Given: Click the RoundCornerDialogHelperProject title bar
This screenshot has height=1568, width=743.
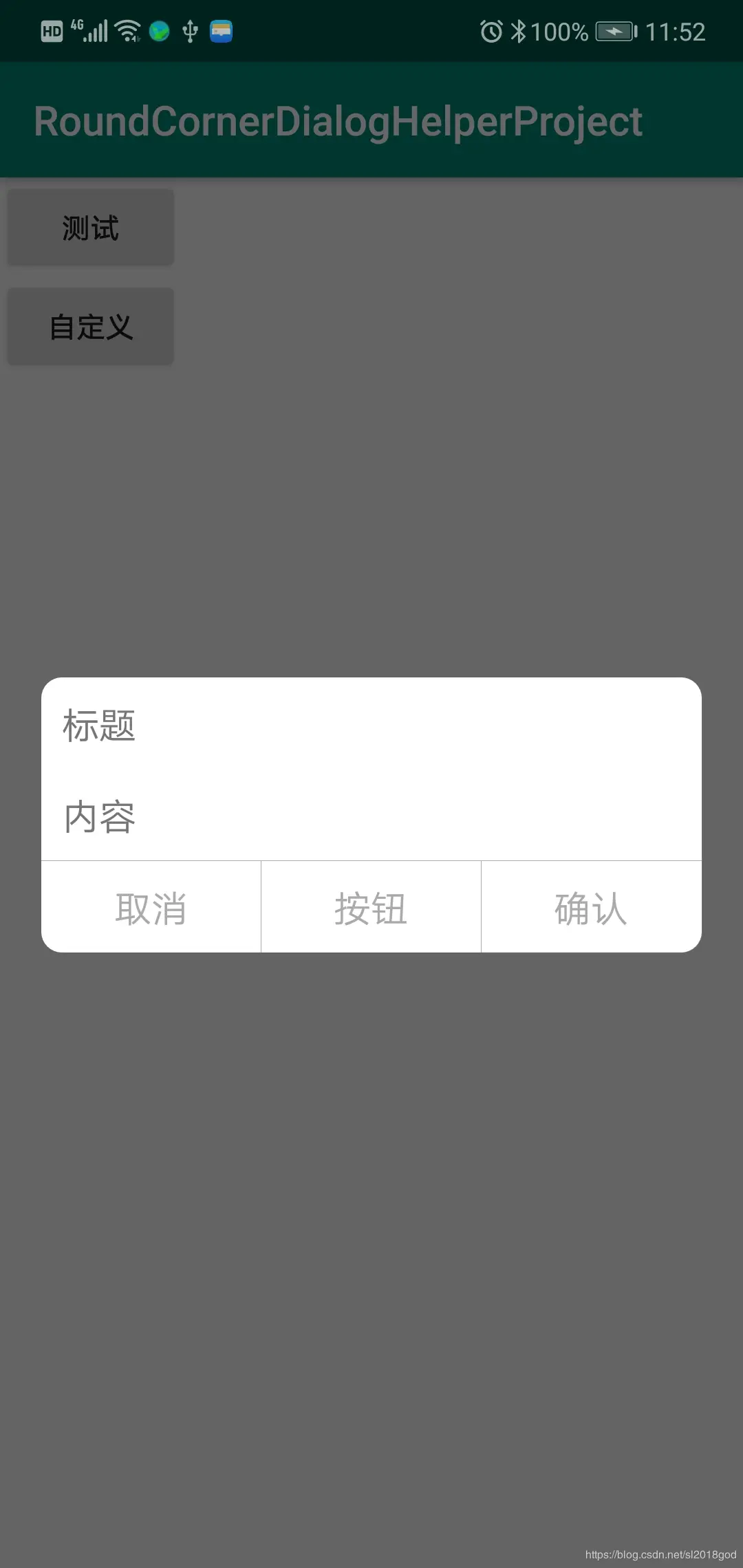Looking at the screenshot, I should (337, 120).
